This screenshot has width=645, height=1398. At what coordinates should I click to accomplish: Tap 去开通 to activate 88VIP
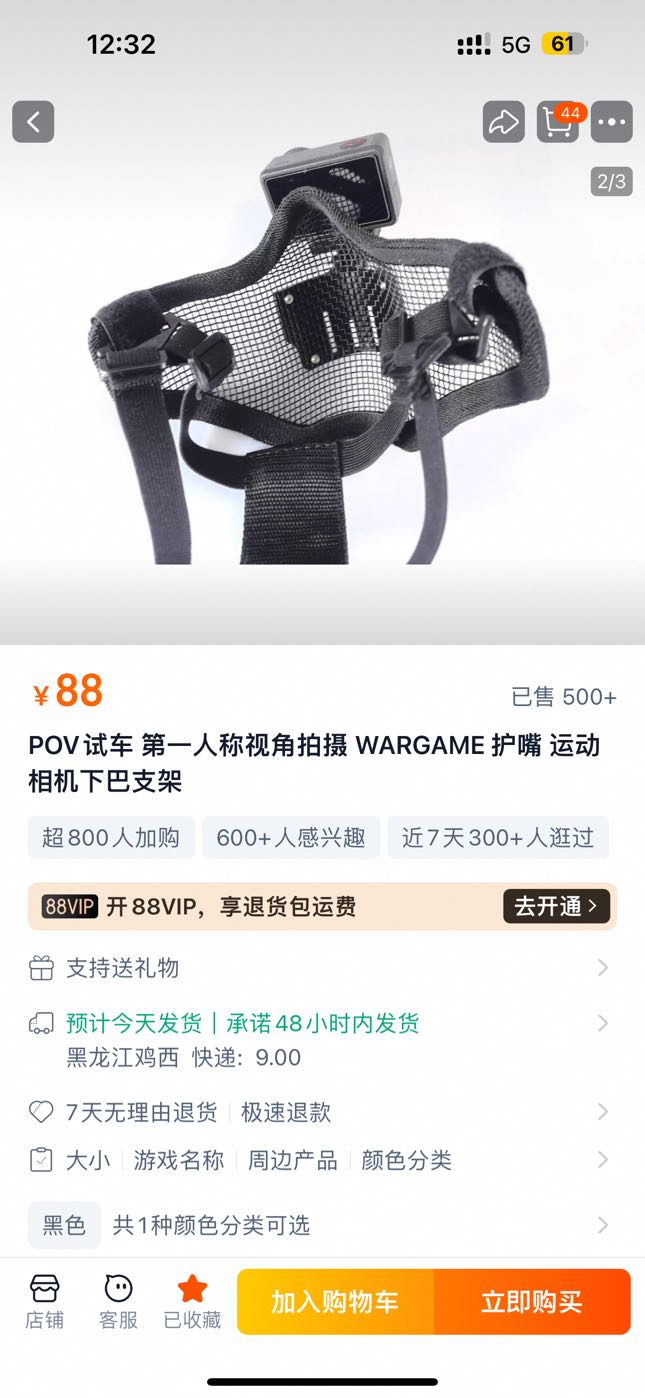point(555,906)
